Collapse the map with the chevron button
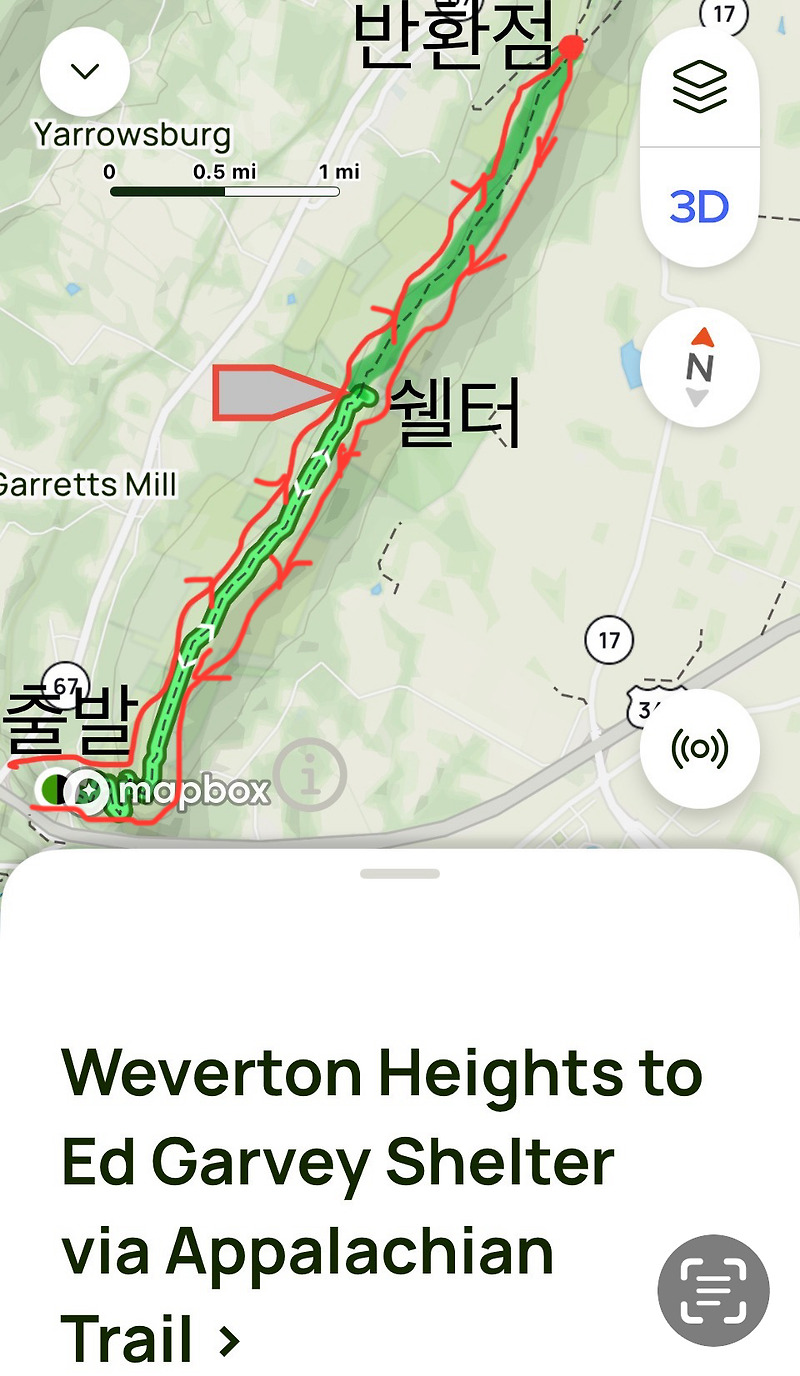 tap(84, 70)
